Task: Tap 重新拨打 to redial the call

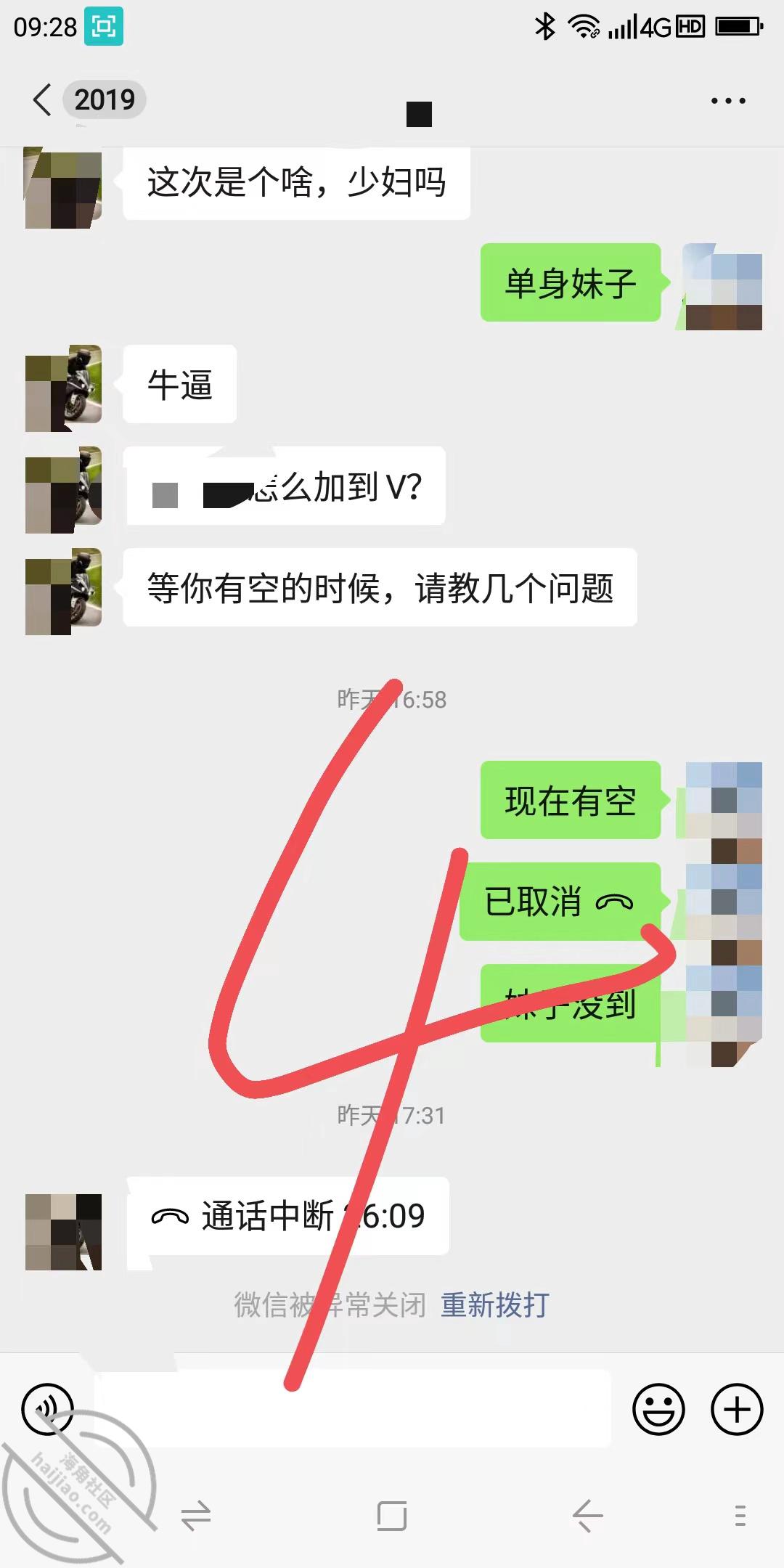Action: coord(495,1305)
